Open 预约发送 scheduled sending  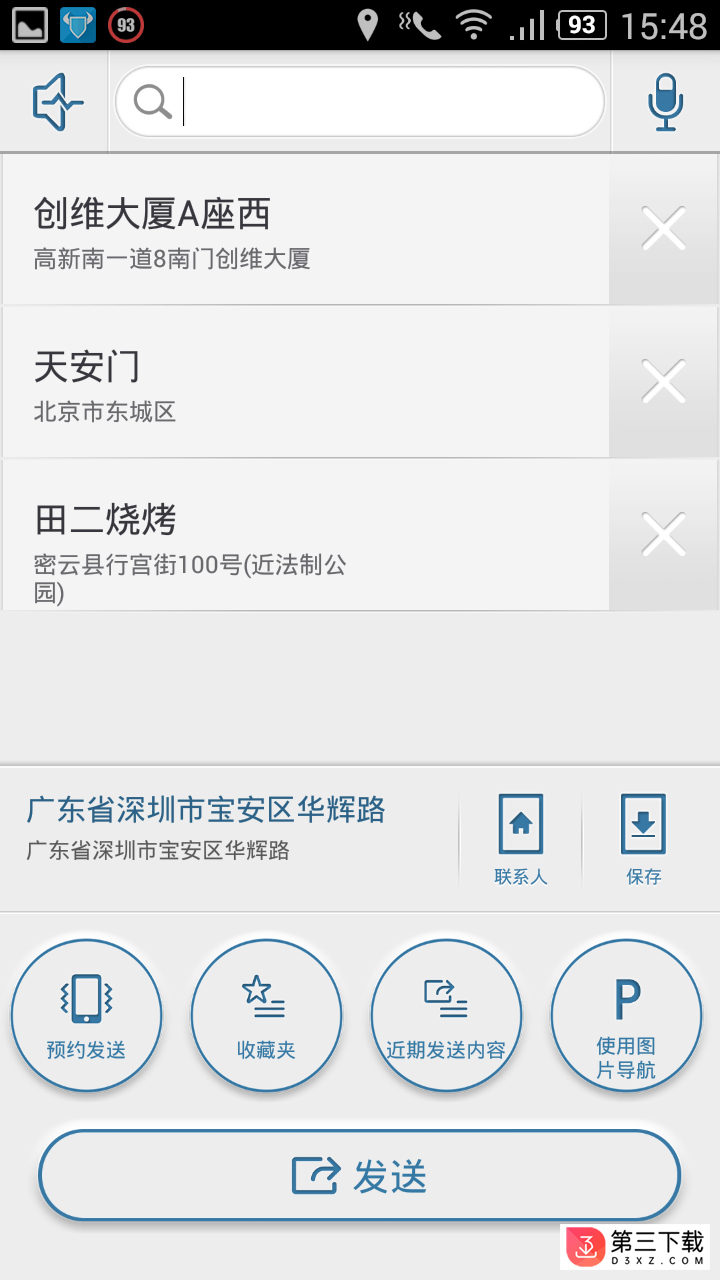87,1016
